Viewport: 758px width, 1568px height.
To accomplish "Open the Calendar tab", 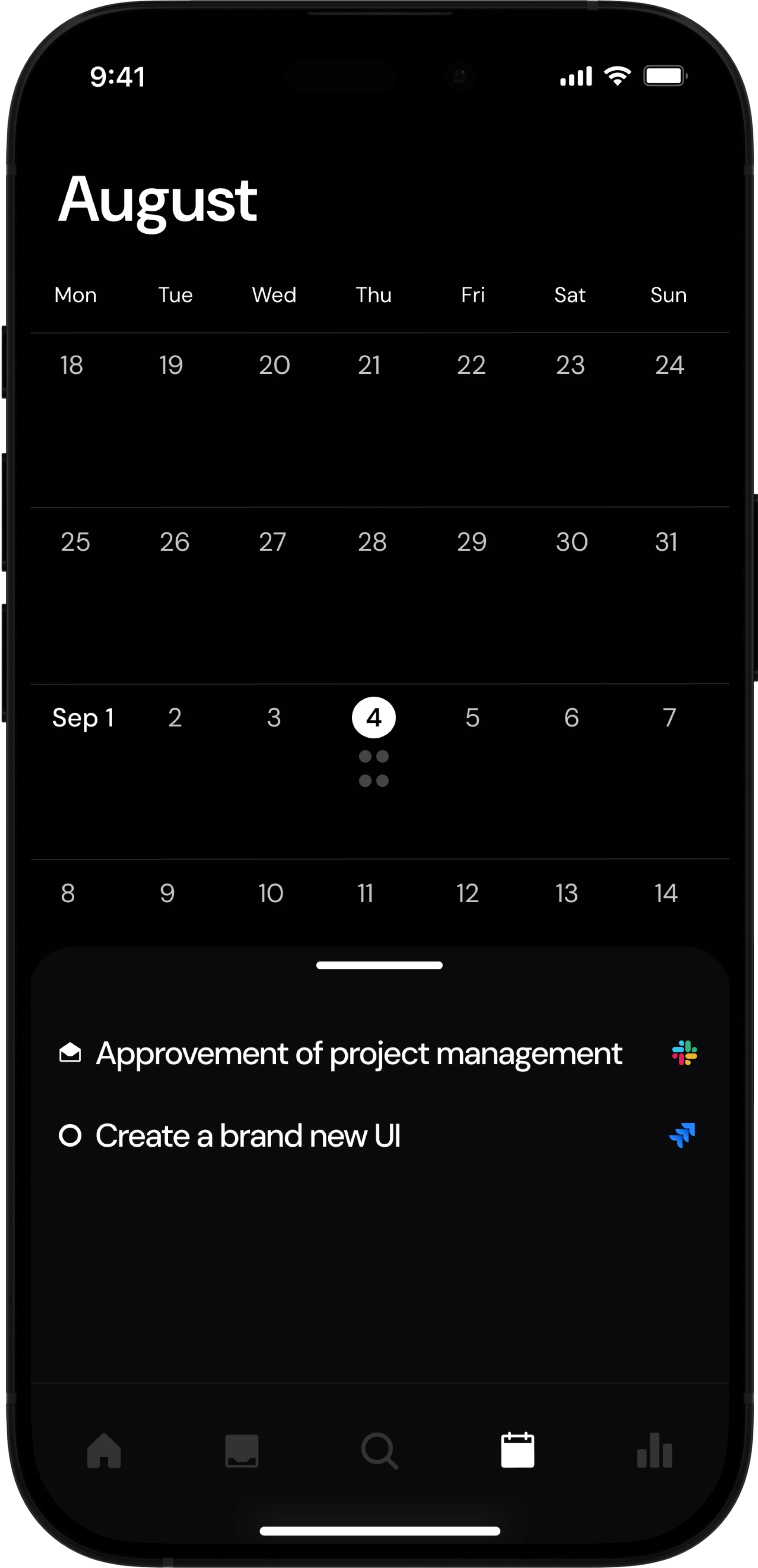I will (x=517, y=1451).
